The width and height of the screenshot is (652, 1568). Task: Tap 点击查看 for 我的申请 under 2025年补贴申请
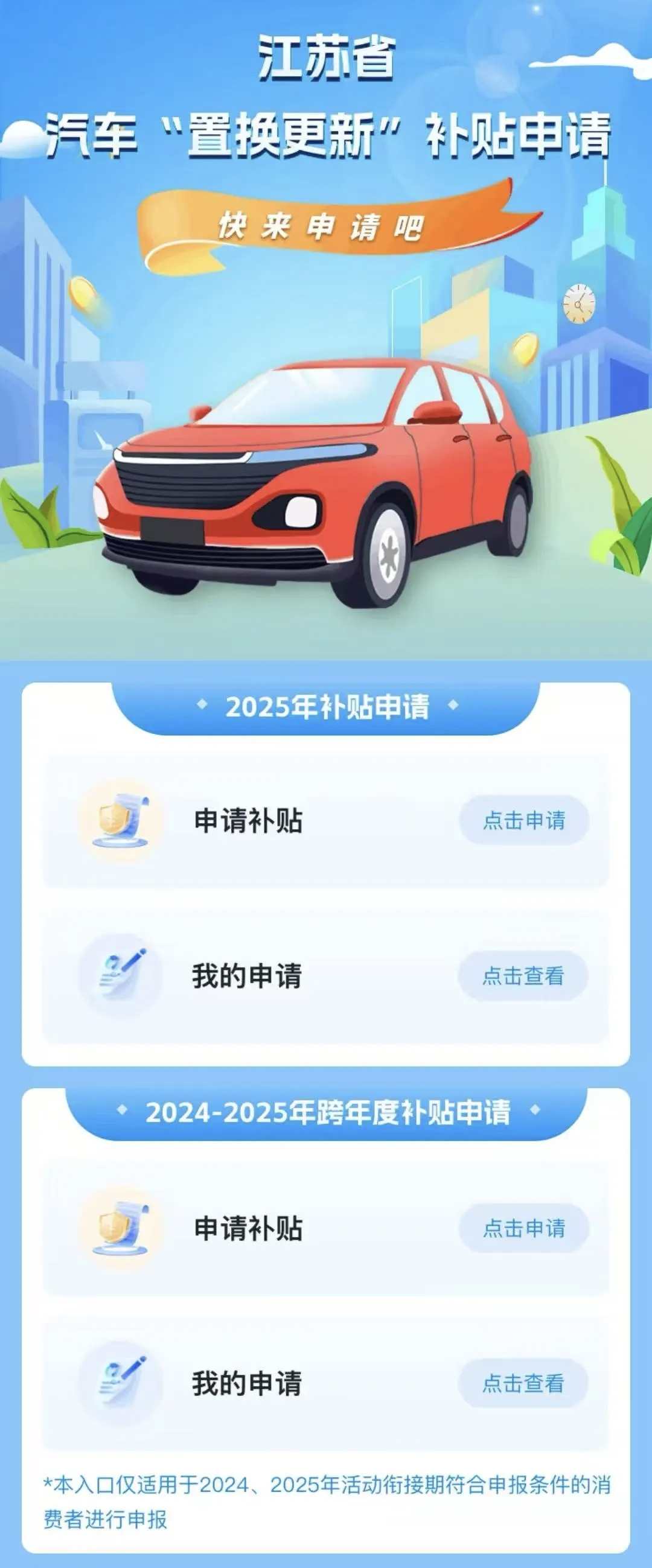(x=523, y=976)
